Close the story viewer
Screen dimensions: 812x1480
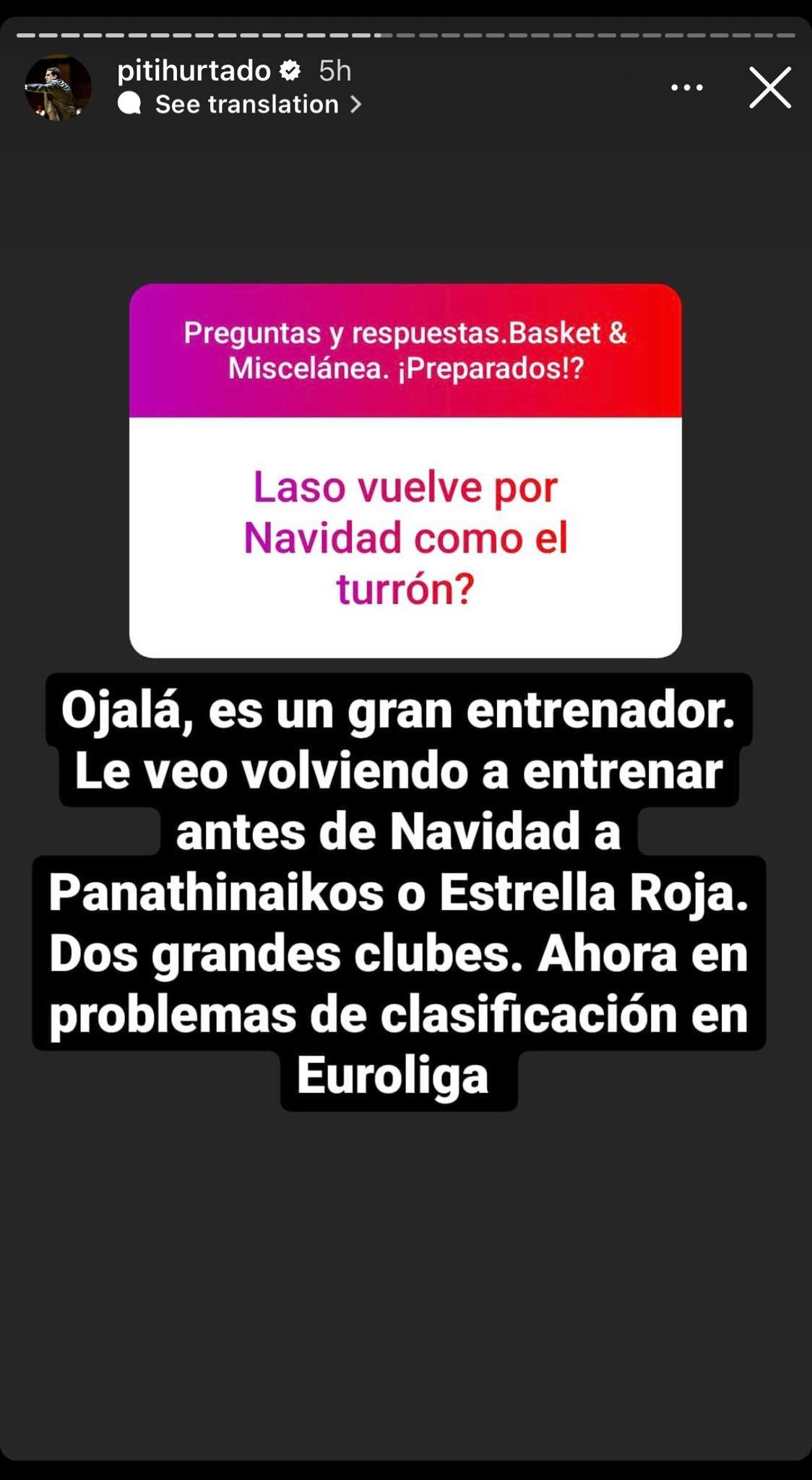pyautogui.click(x=769, y=87)
